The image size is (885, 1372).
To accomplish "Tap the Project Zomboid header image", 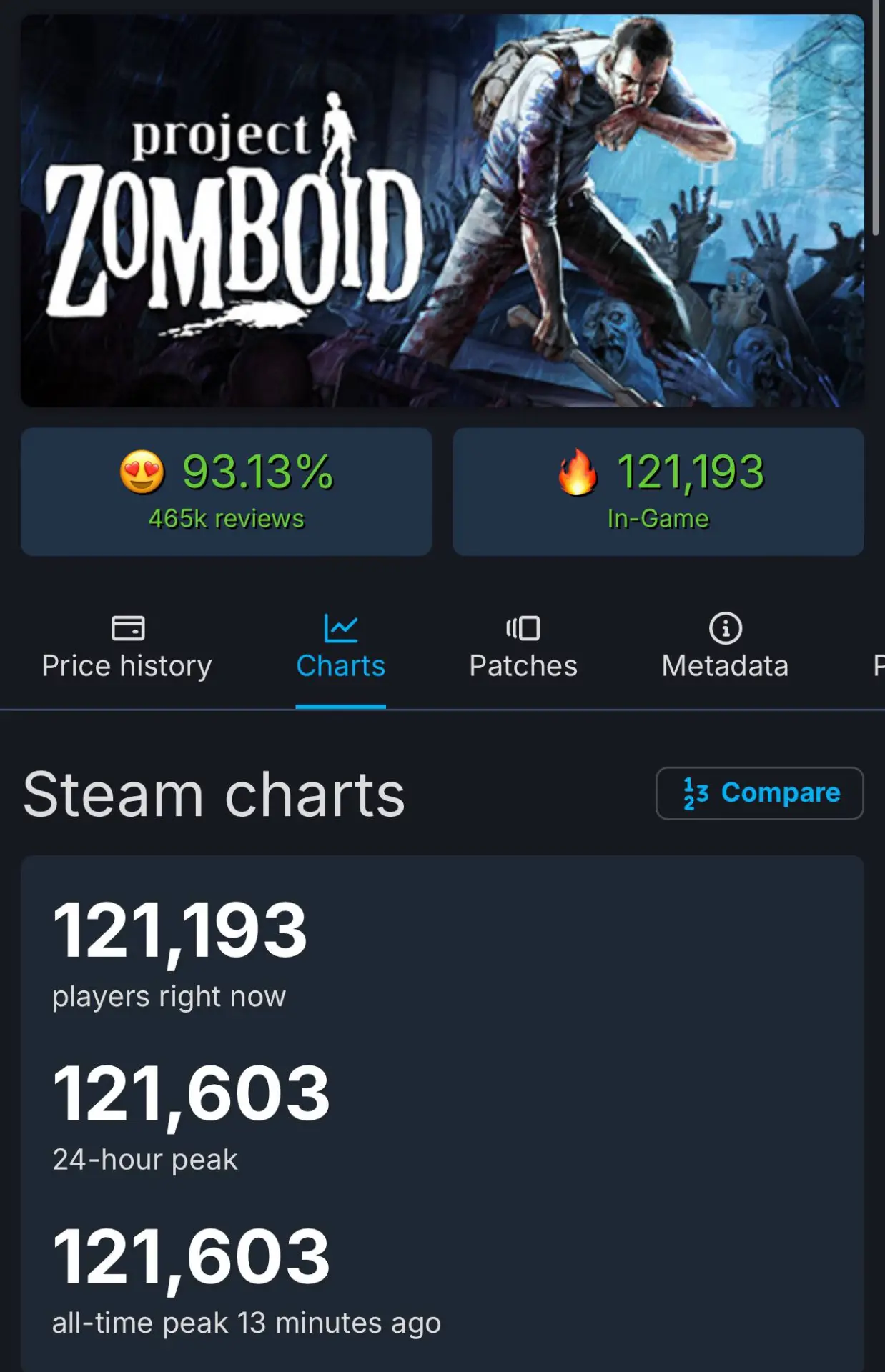I will tap(443, 211).
